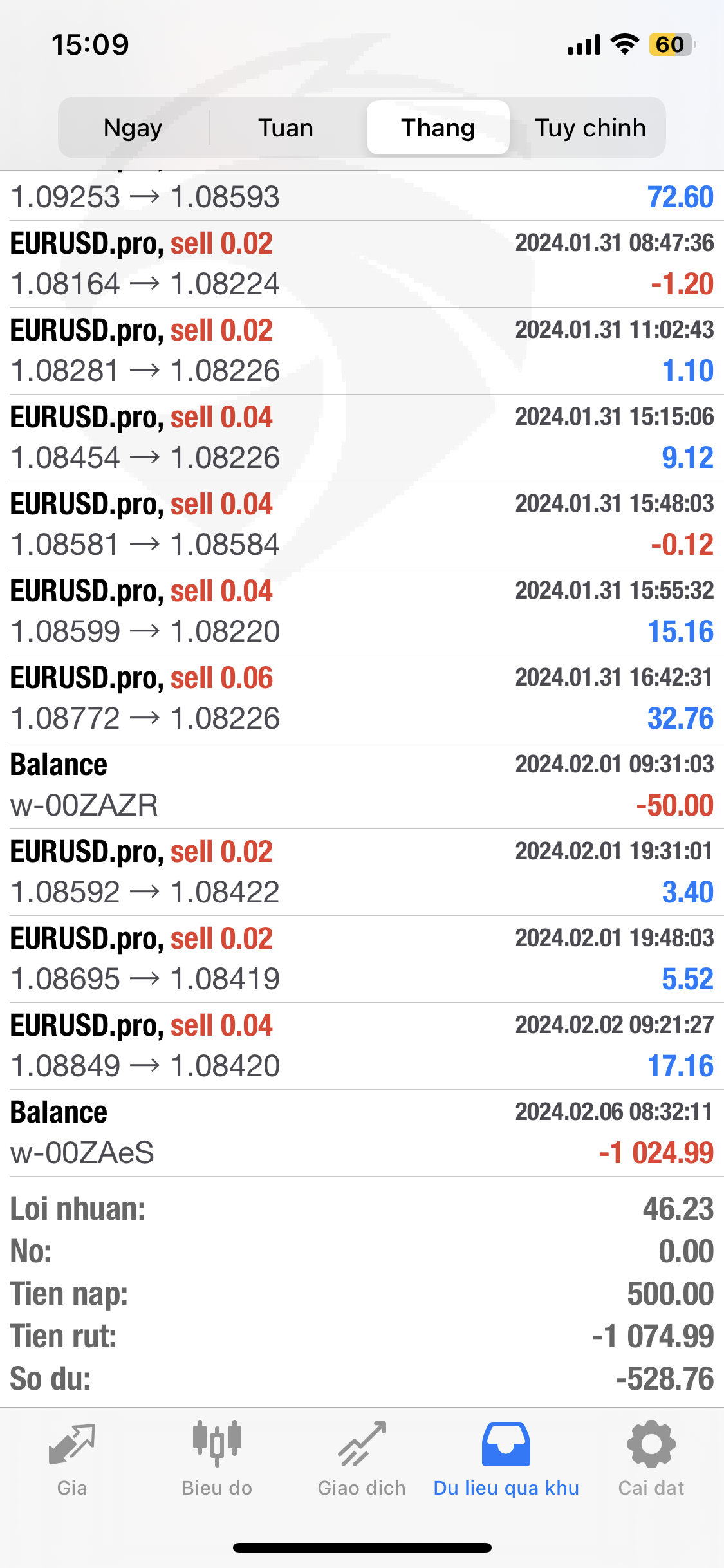
Task: Expand the sell 0.04 trade at 15:55:32
Action: coord(362,611)
